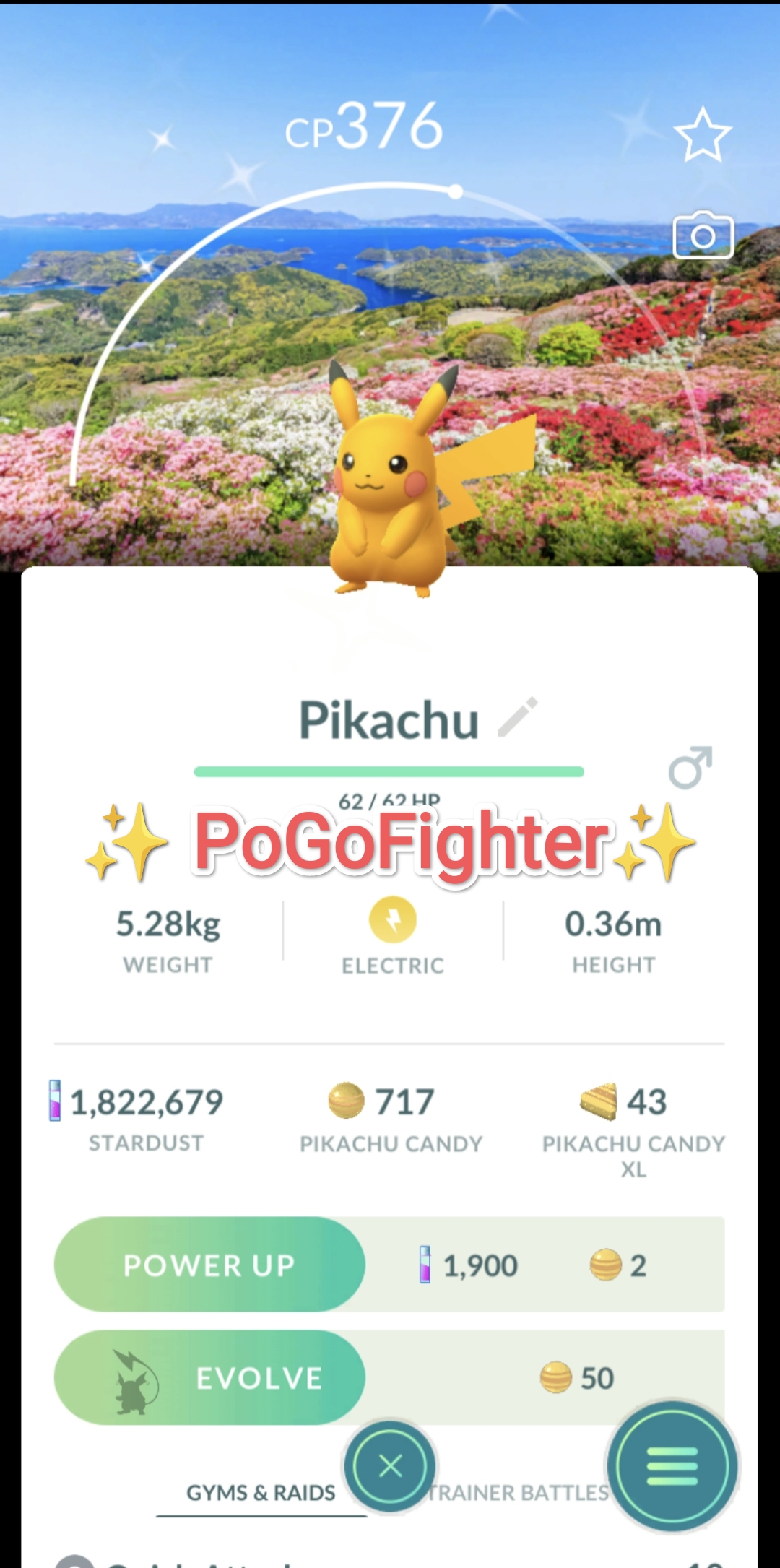Image resolution: width=780 pixels, height=1568 pixels.
Task: Power up Pikachu for 1,900 stardust
Action: tap(209, 1265)
